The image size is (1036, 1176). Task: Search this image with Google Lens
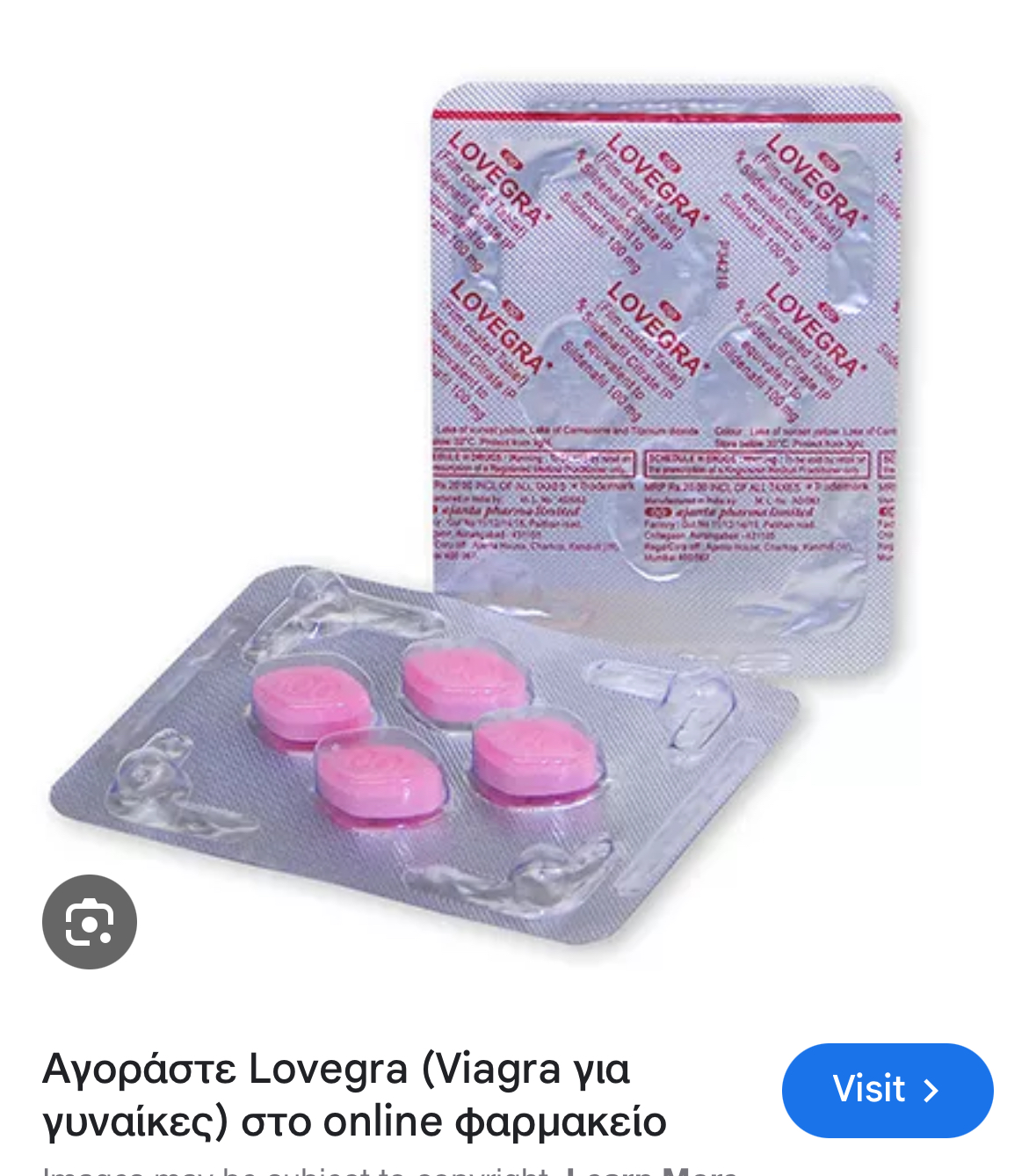[90, 922]
